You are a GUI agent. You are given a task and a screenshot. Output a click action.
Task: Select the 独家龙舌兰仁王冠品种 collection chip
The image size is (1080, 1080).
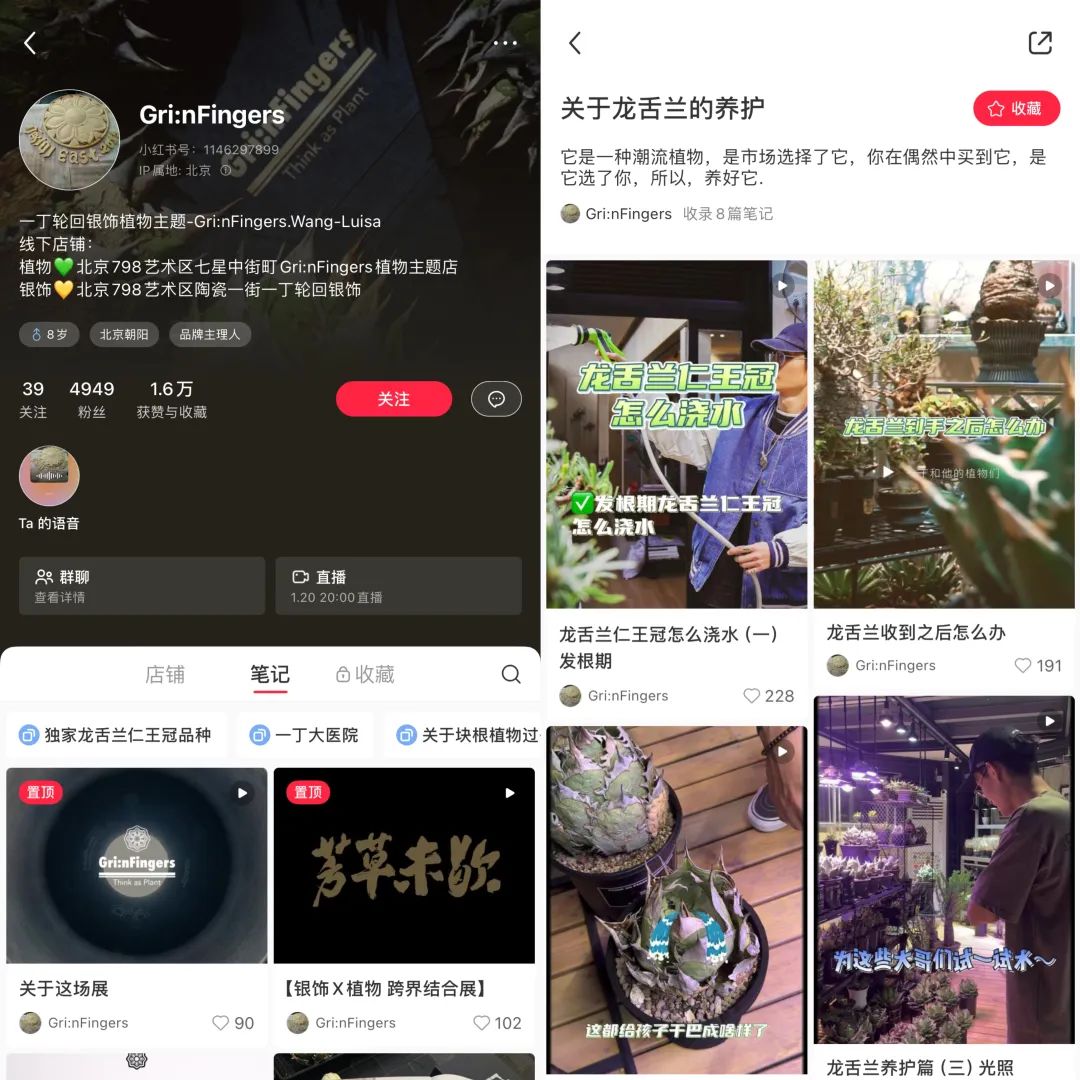coord(116,735)
